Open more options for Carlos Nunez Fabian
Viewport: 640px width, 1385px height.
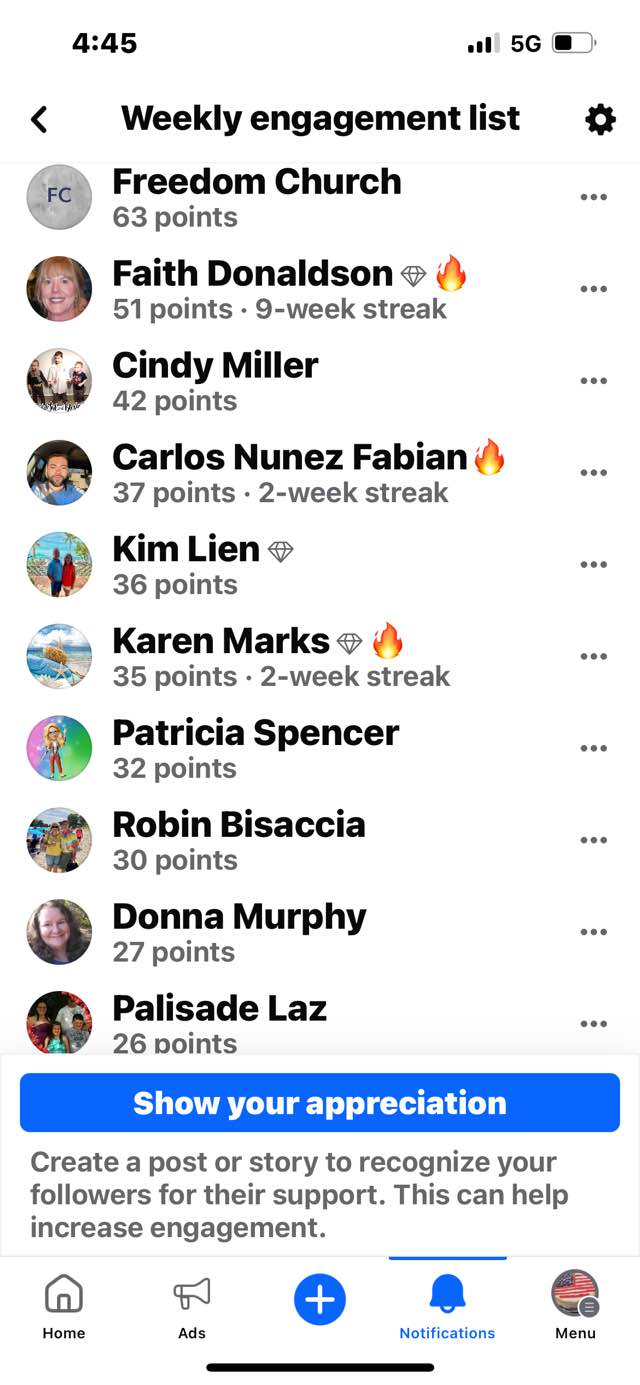coord(593,473)
